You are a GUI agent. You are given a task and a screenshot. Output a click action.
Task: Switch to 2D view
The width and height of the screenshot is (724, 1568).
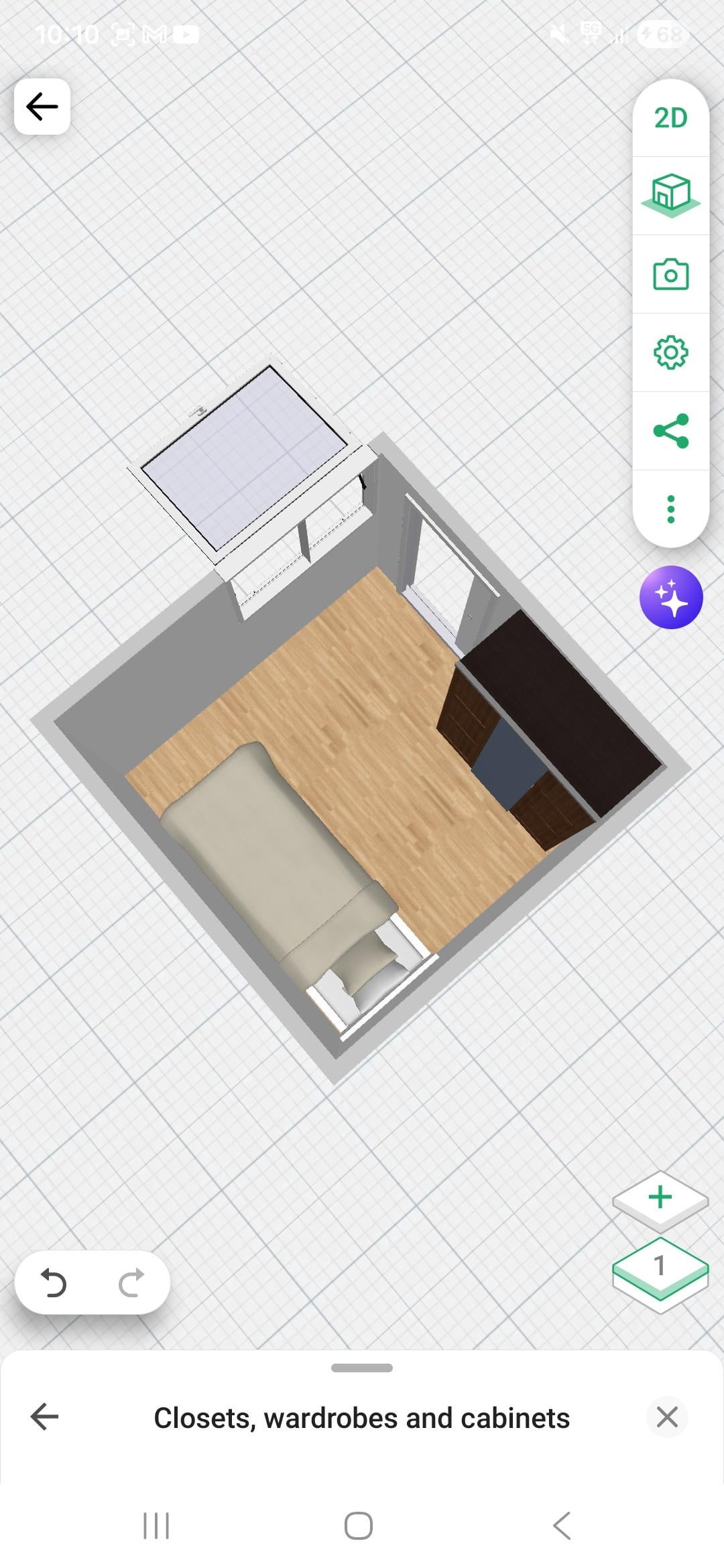coord(670,118)
